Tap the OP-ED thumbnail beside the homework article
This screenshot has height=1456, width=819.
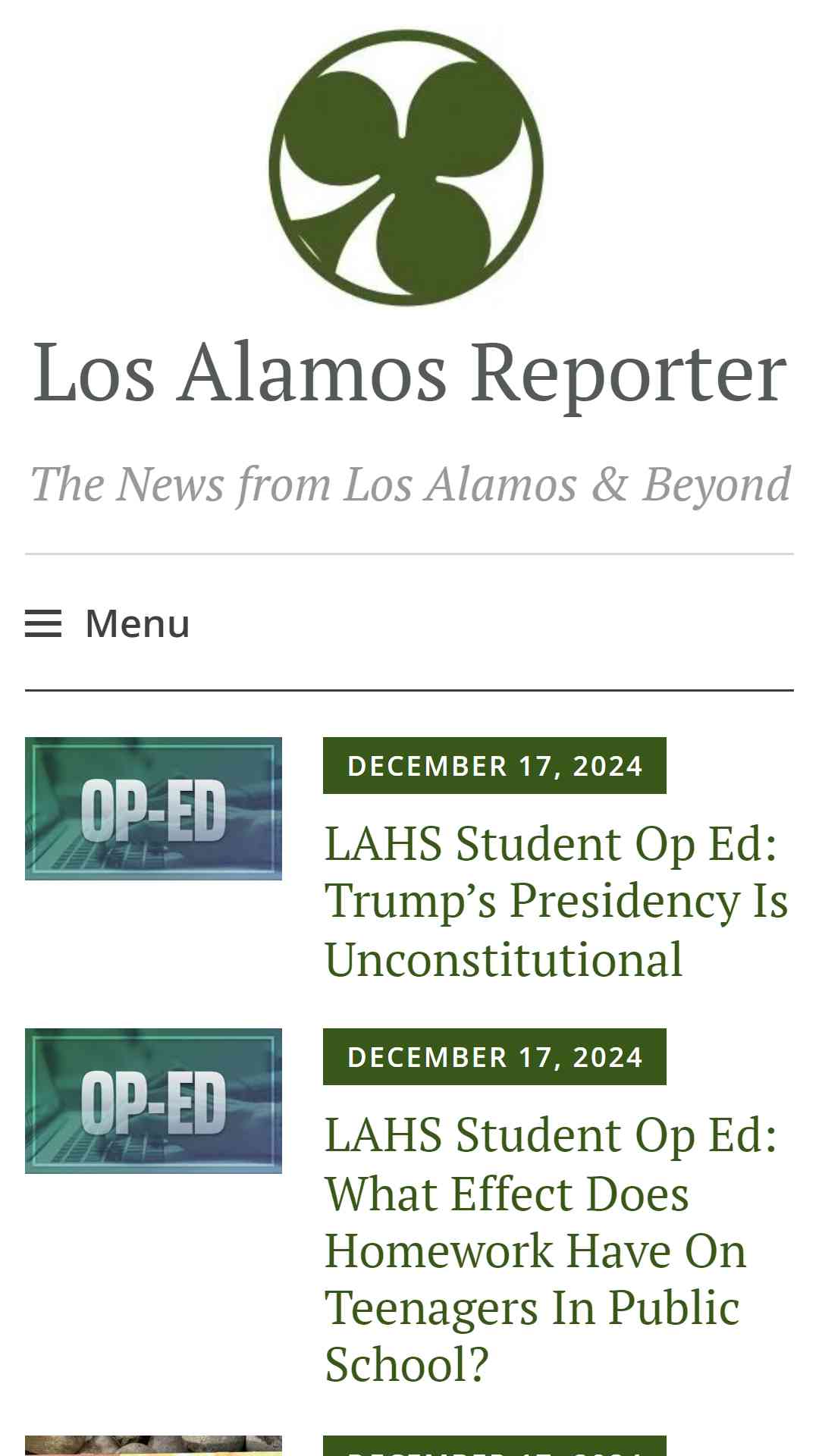tap(153, 1101)
